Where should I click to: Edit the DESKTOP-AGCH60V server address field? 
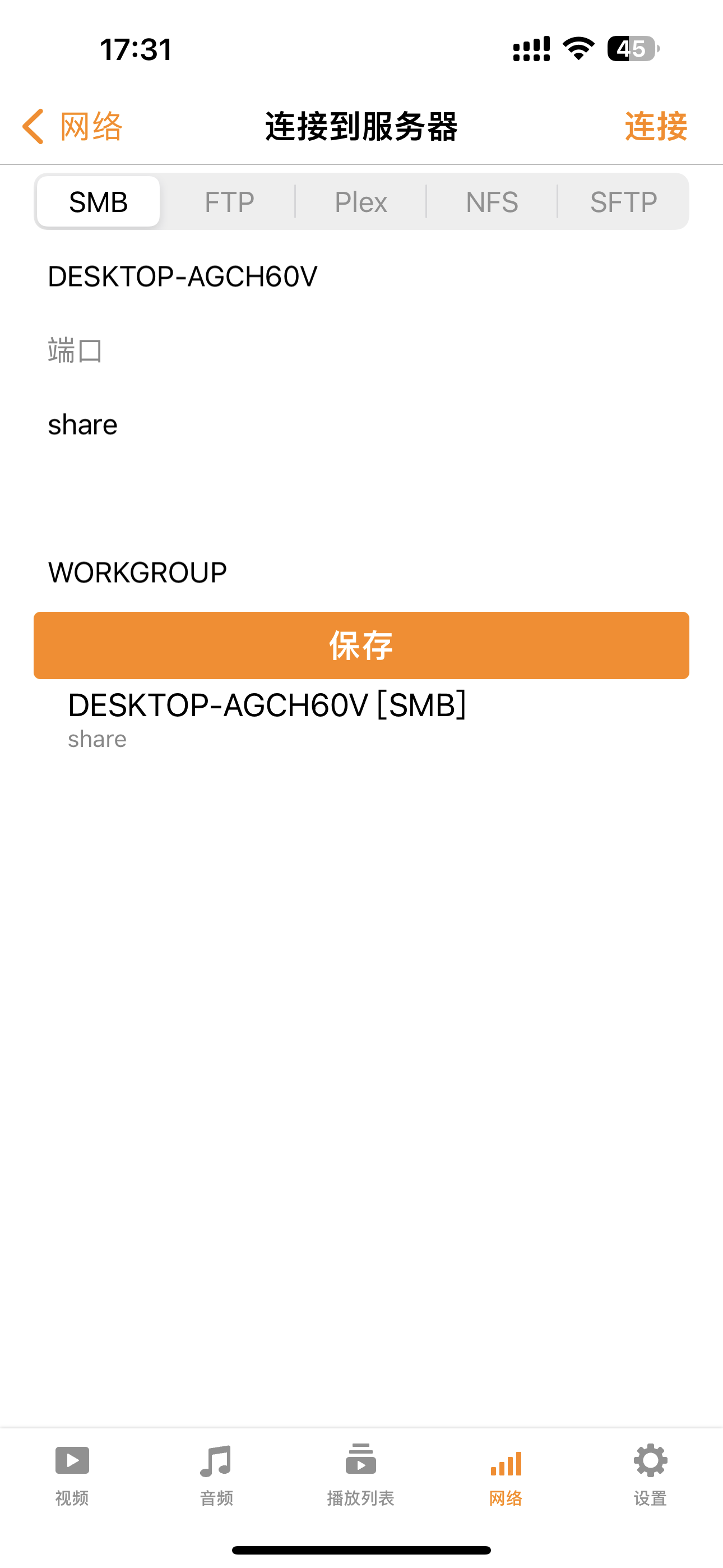361,276
